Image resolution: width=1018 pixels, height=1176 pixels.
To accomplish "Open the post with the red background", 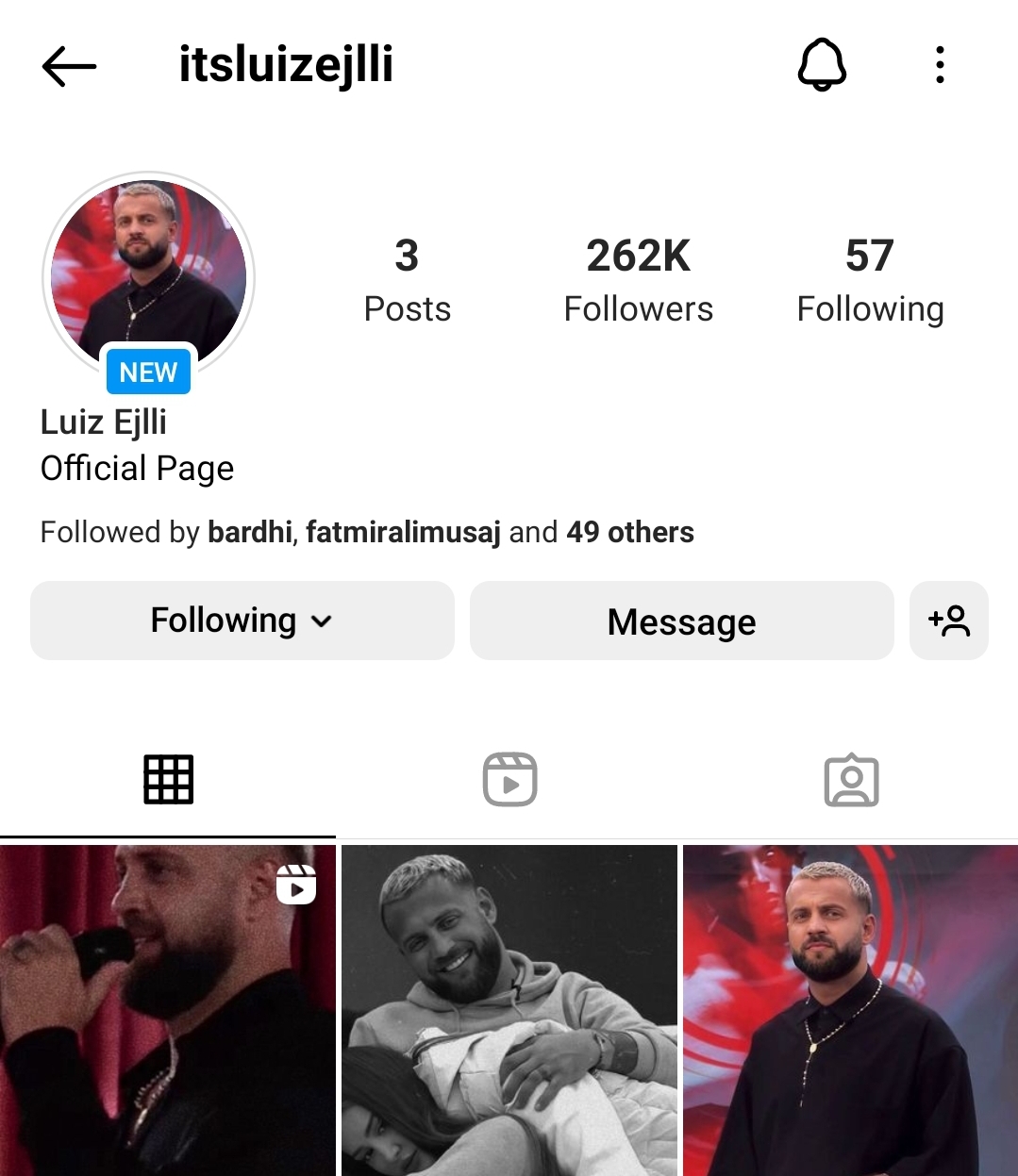I will pyautogui.click(x=850, y=1009).
